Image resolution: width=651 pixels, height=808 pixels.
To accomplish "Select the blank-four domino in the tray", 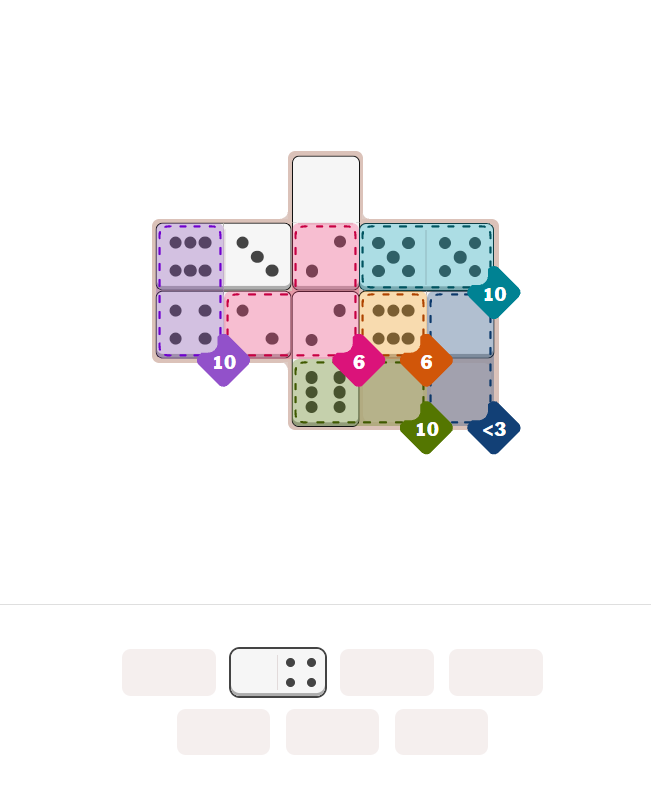I will click(278, 671).
